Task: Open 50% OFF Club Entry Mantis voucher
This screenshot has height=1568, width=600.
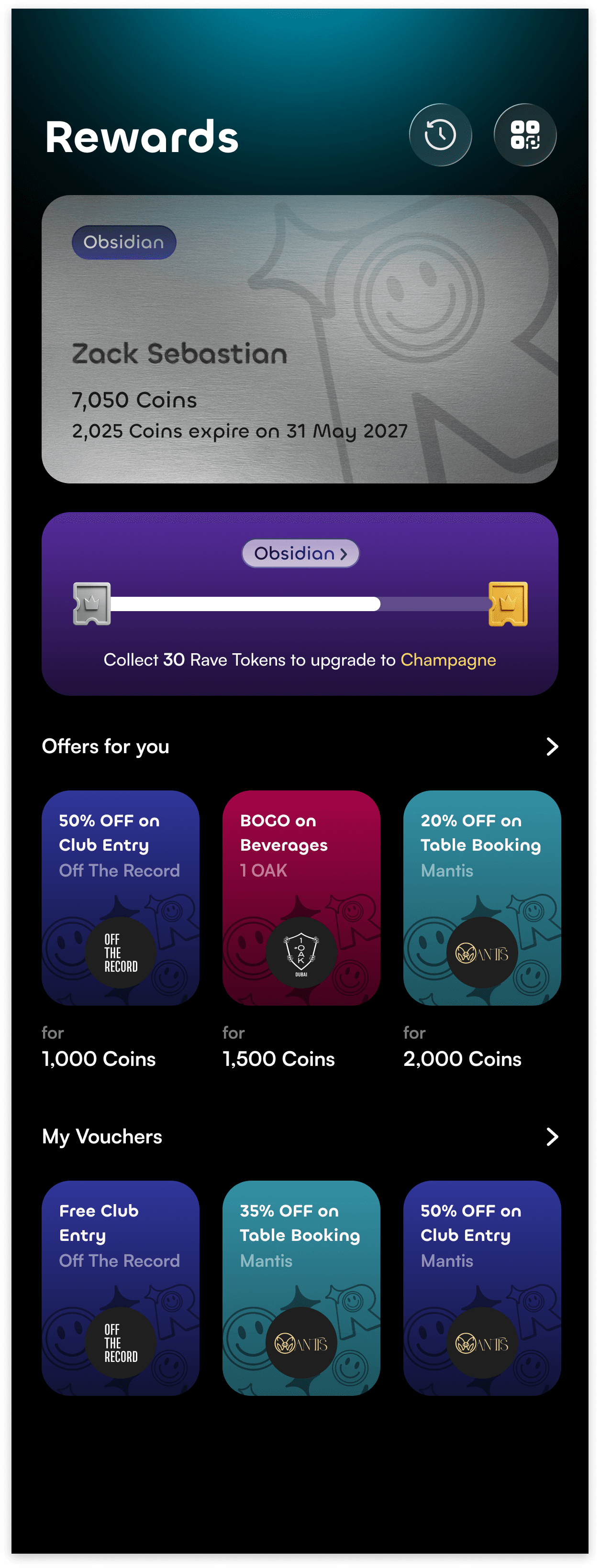Action: (482, 1288)
